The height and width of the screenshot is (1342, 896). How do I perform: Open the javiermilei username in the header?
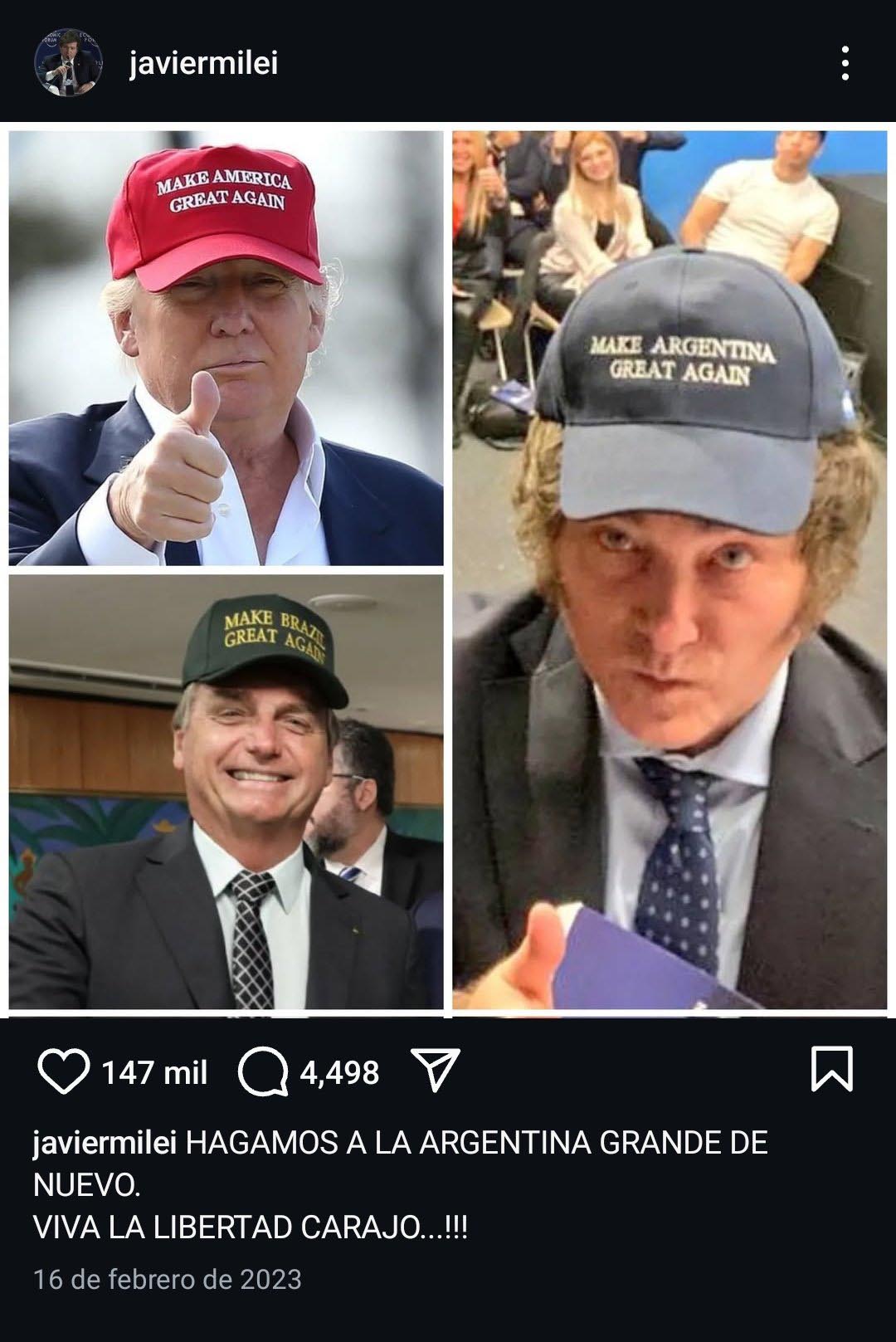click(203, 63)
